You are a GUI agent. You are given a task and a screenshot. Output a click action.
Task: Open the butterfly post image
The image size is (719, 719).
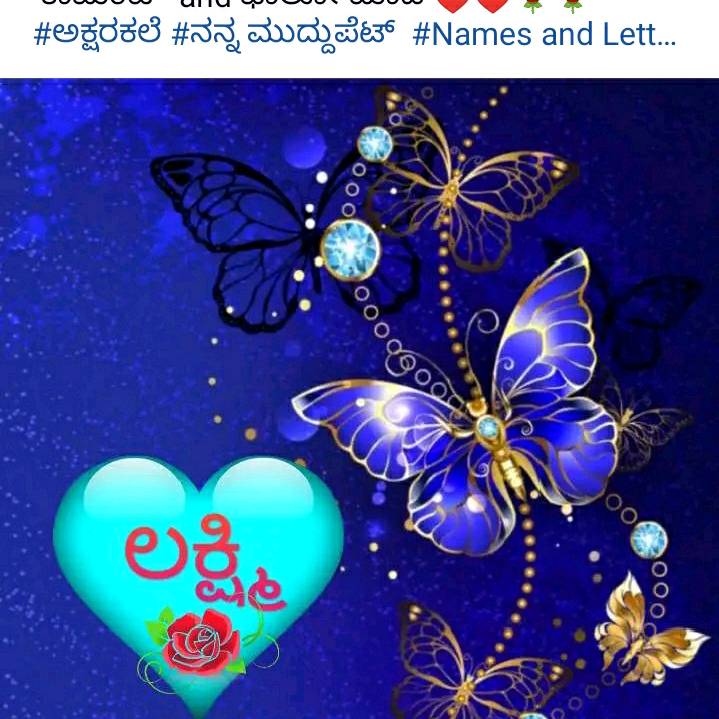[x=360, y=400]
